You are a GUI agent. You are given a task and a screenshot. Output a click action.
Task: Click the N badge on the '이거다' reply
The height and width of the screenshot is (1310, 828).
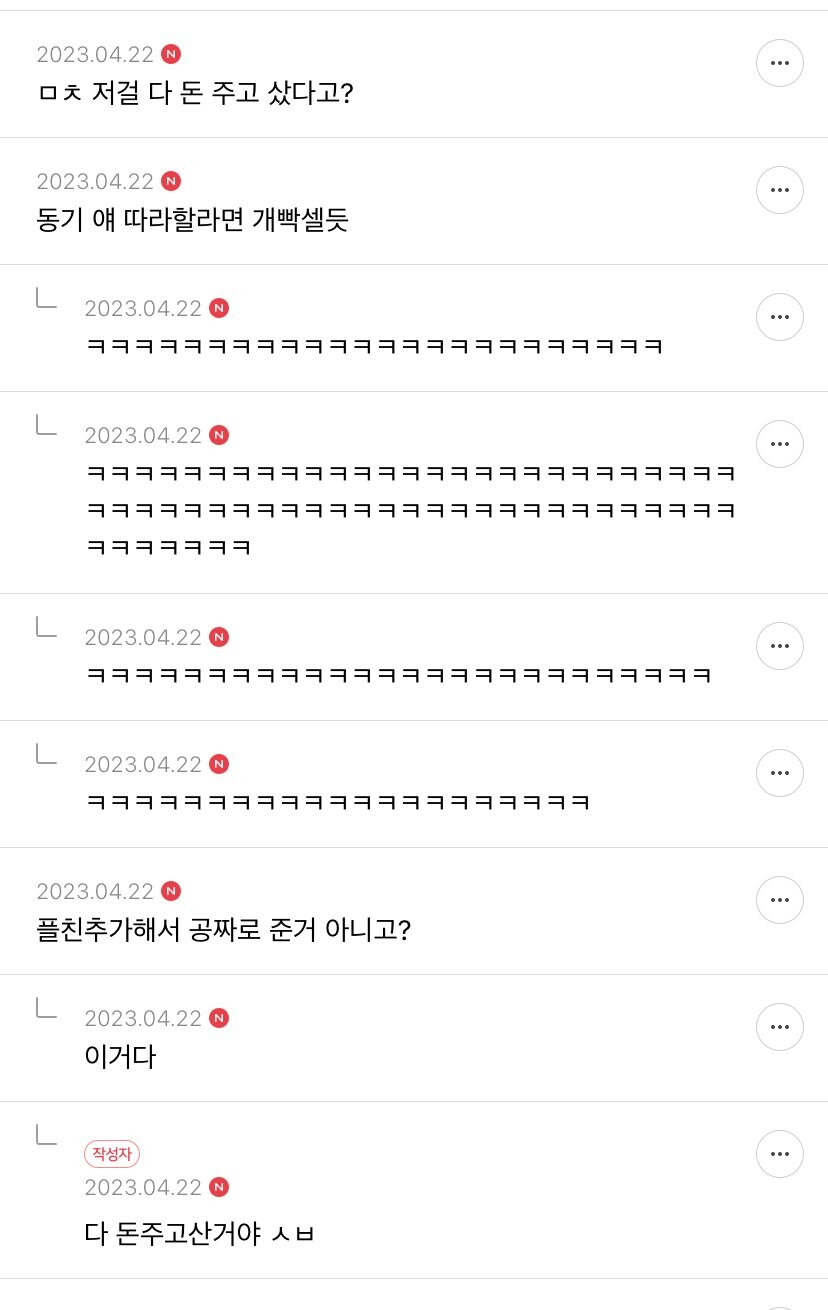tap(218, 1018)
